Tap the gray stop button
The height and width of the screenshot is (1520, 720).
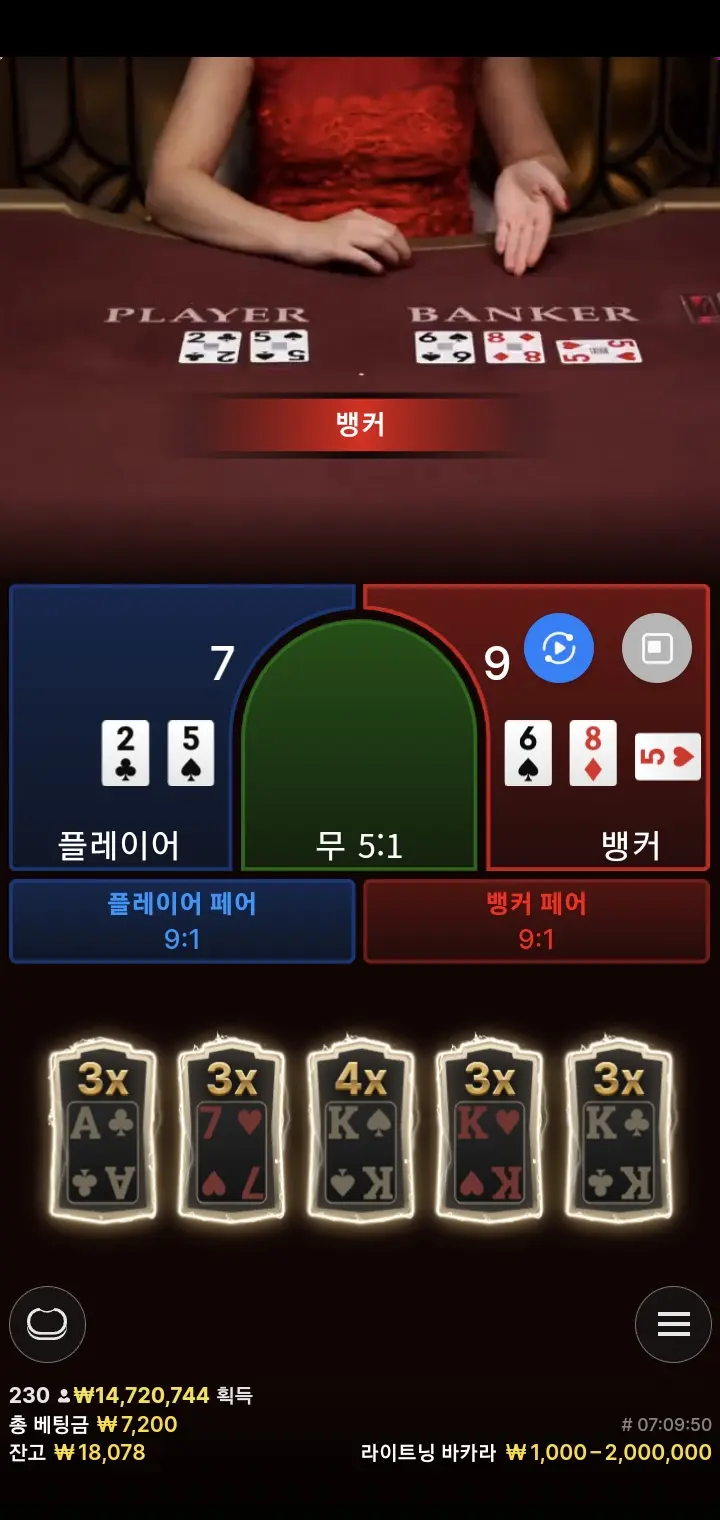coord(657,648)
